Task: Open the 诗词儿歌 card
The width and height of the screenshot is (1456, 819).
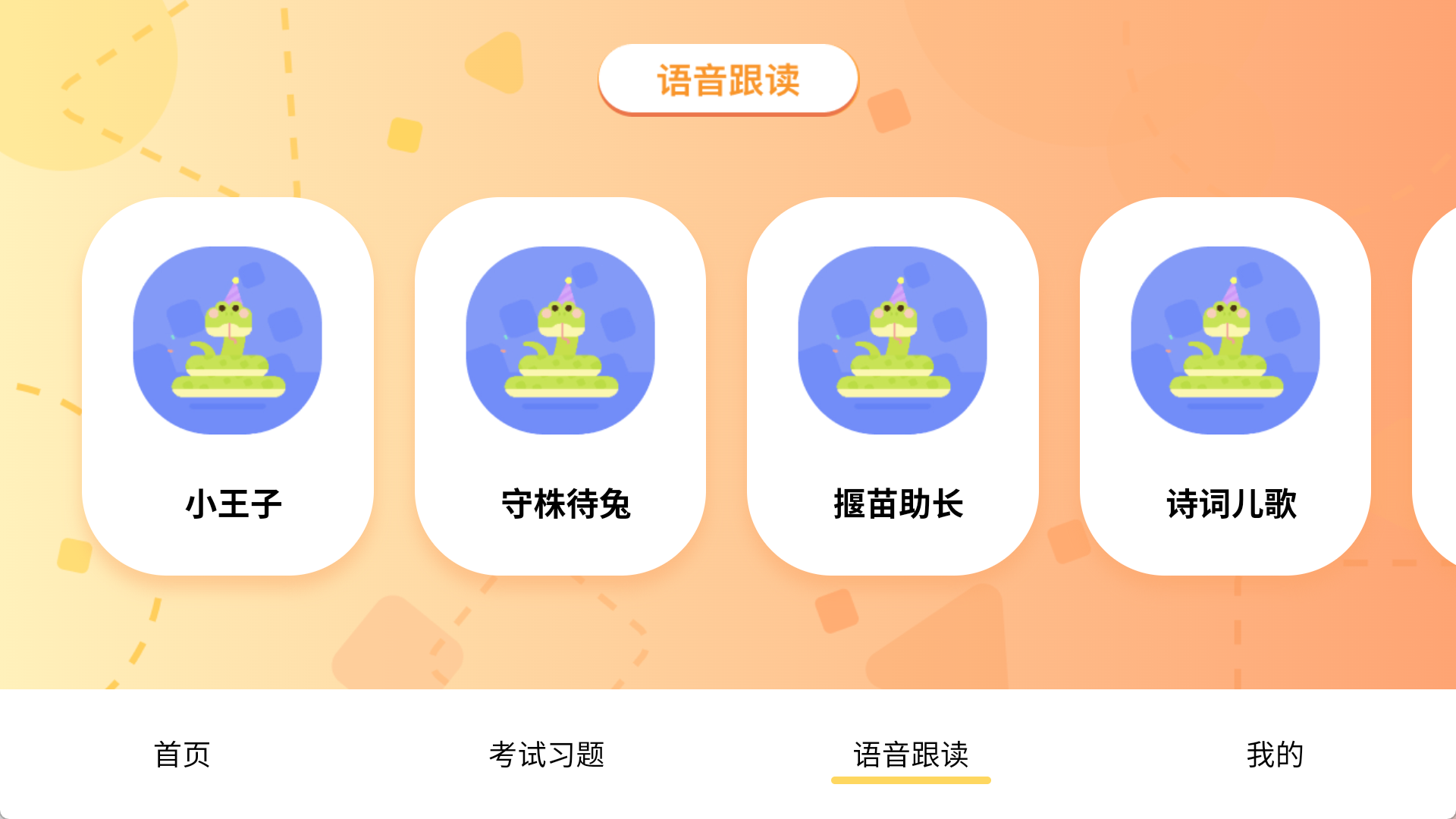Action: pos(1225,385)
